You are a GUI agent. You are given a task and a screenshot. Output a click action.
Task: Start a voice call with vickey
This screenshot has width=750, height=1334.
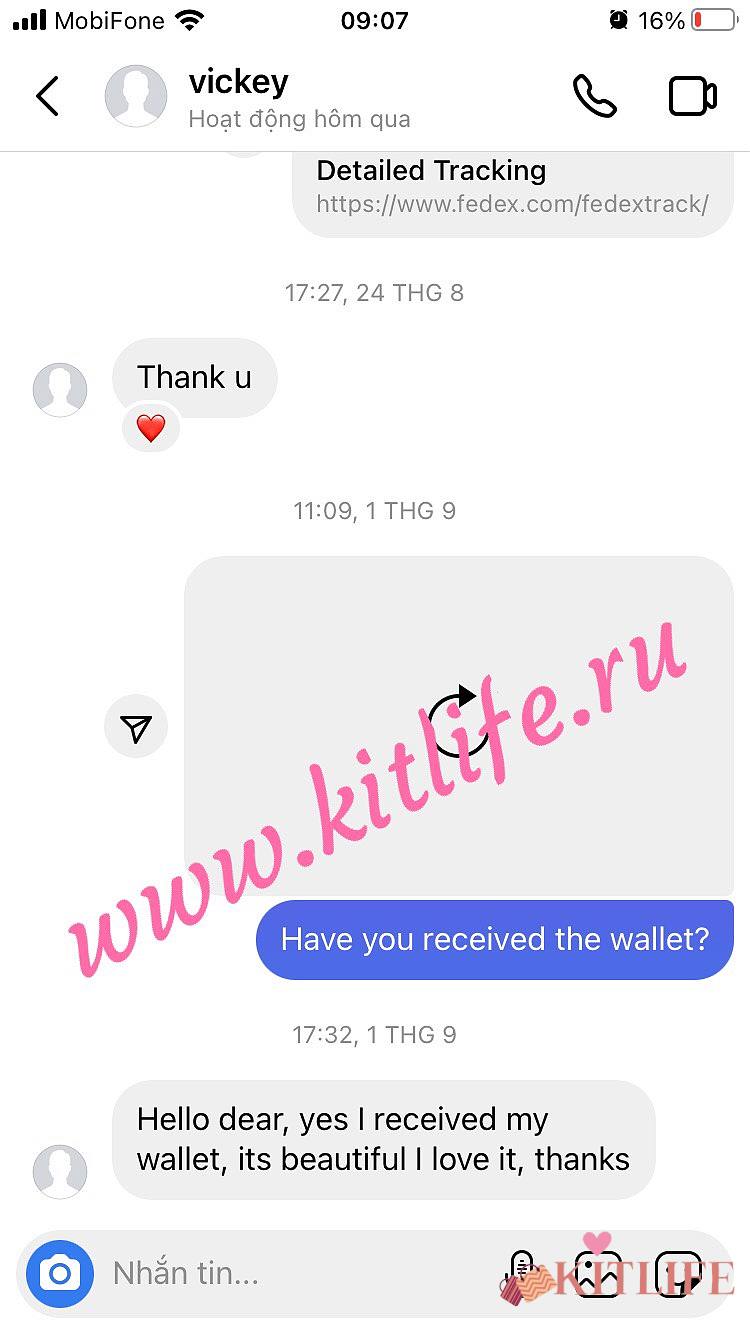(x=594, y=96)
